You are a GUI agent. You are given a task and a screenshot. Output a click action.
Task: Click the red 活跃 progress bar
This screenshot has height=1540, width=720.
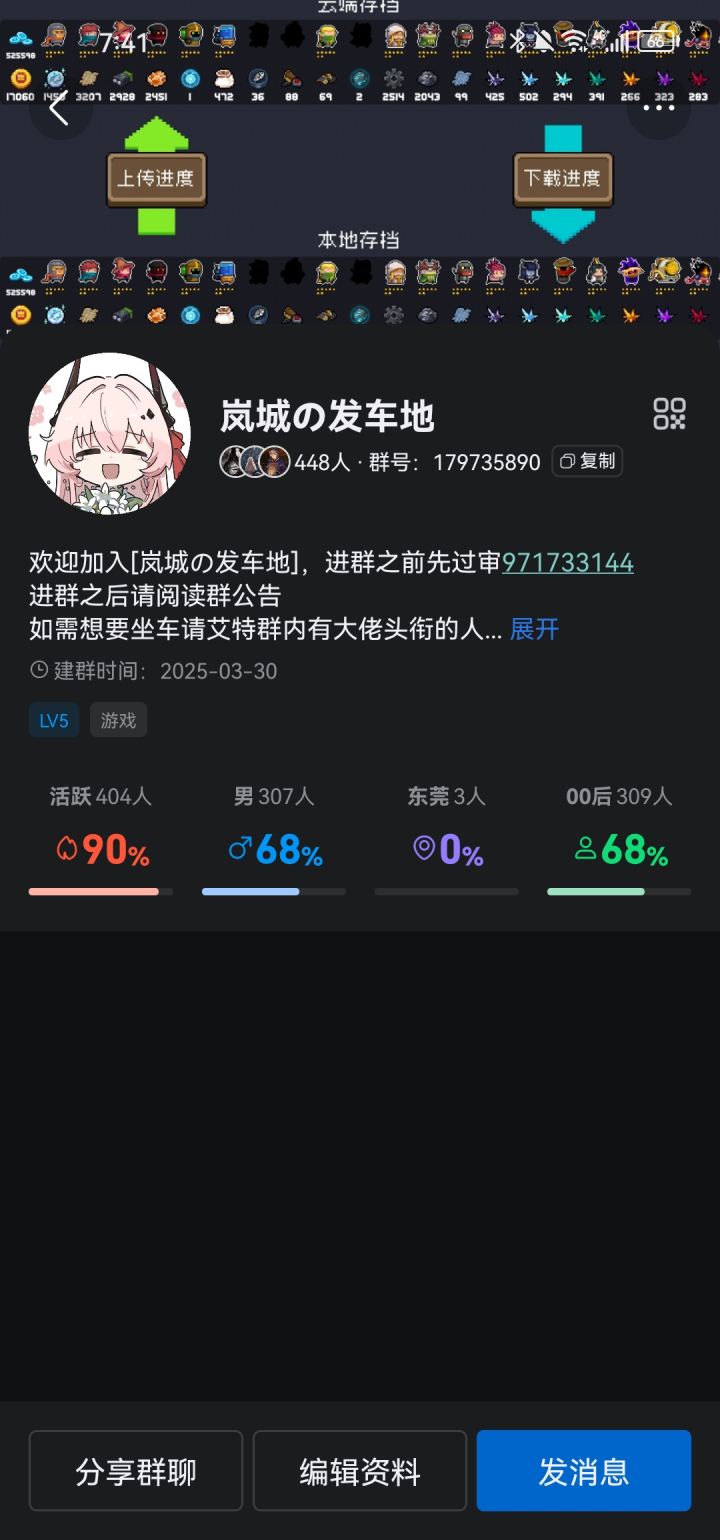[96, 891]
